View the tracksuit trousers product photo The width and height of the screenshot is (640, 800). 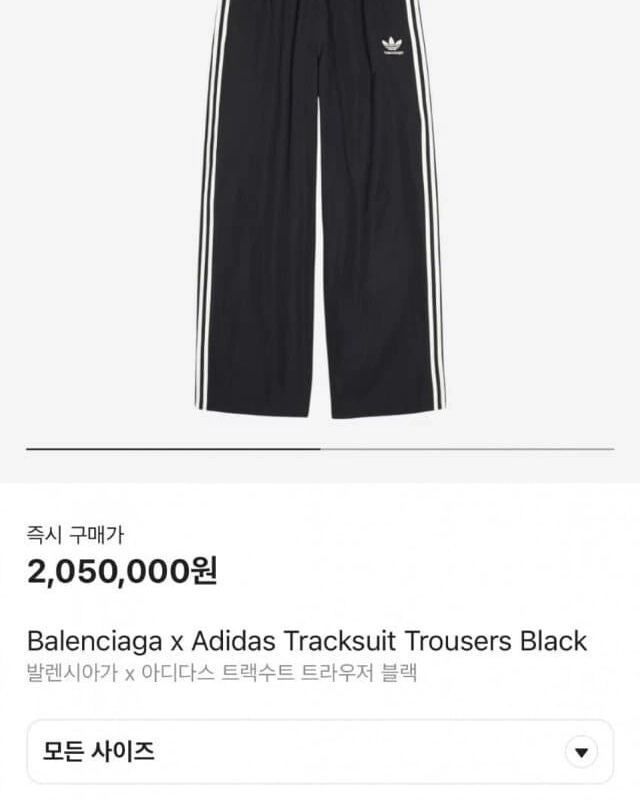(x=320, y=210)
